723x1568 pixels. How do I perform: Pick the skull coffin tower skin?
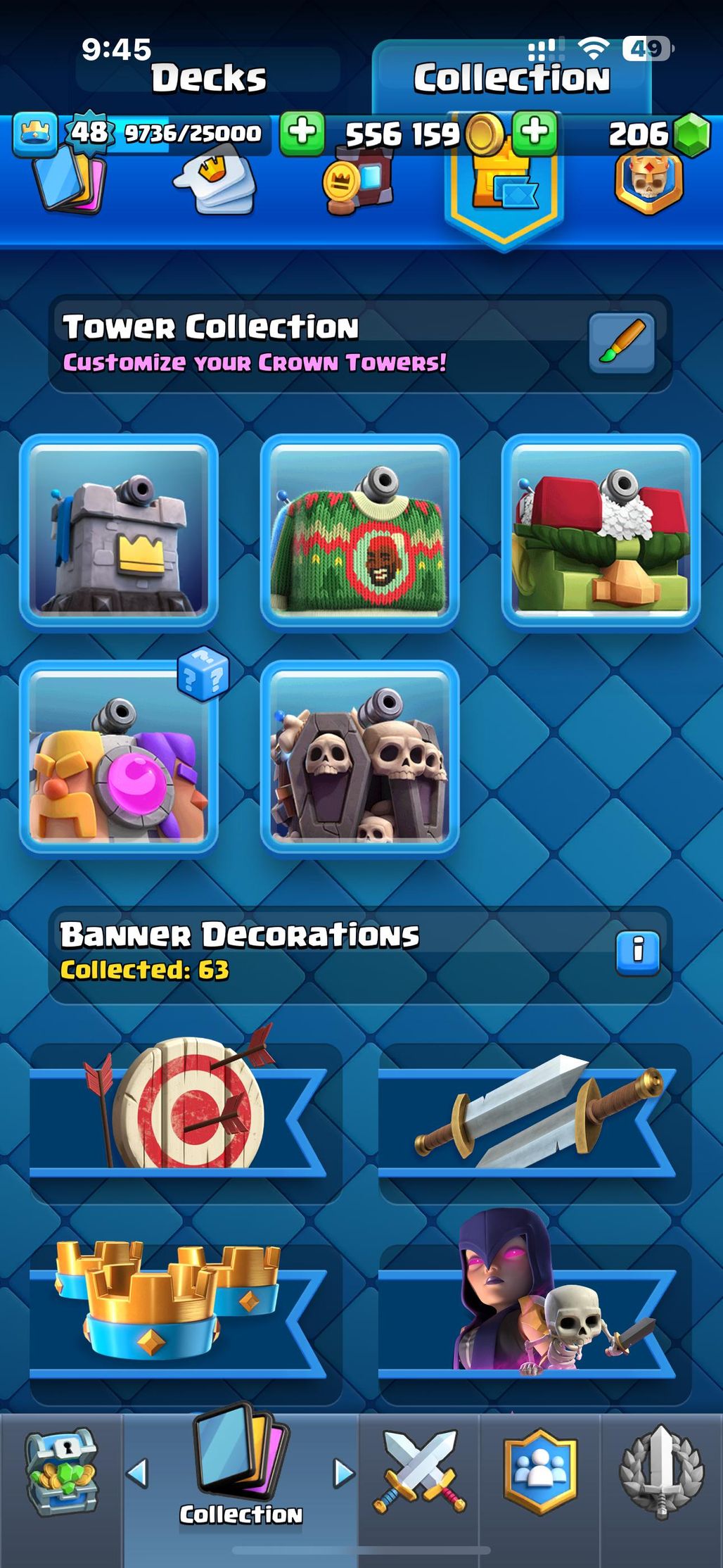point(359,757)
